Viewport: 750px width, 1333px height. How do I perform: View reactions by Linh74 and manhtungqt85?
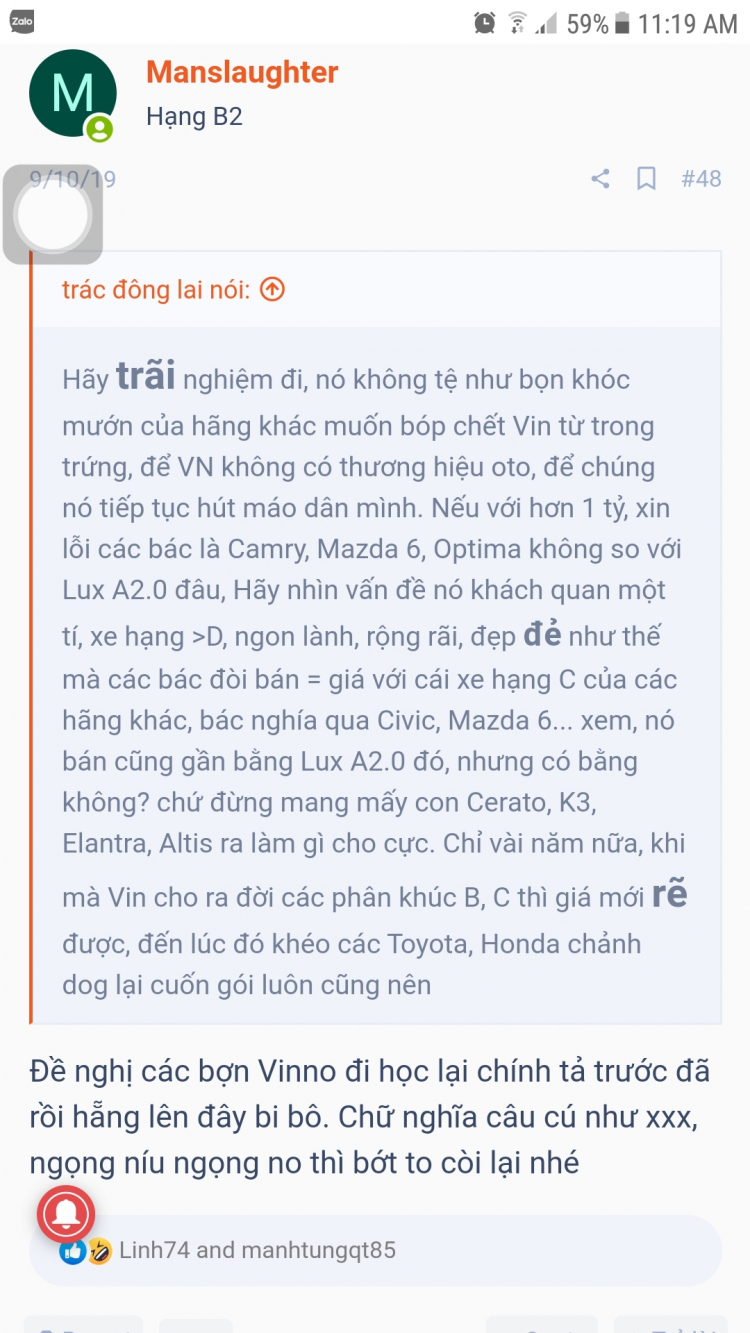(257, 1250)
